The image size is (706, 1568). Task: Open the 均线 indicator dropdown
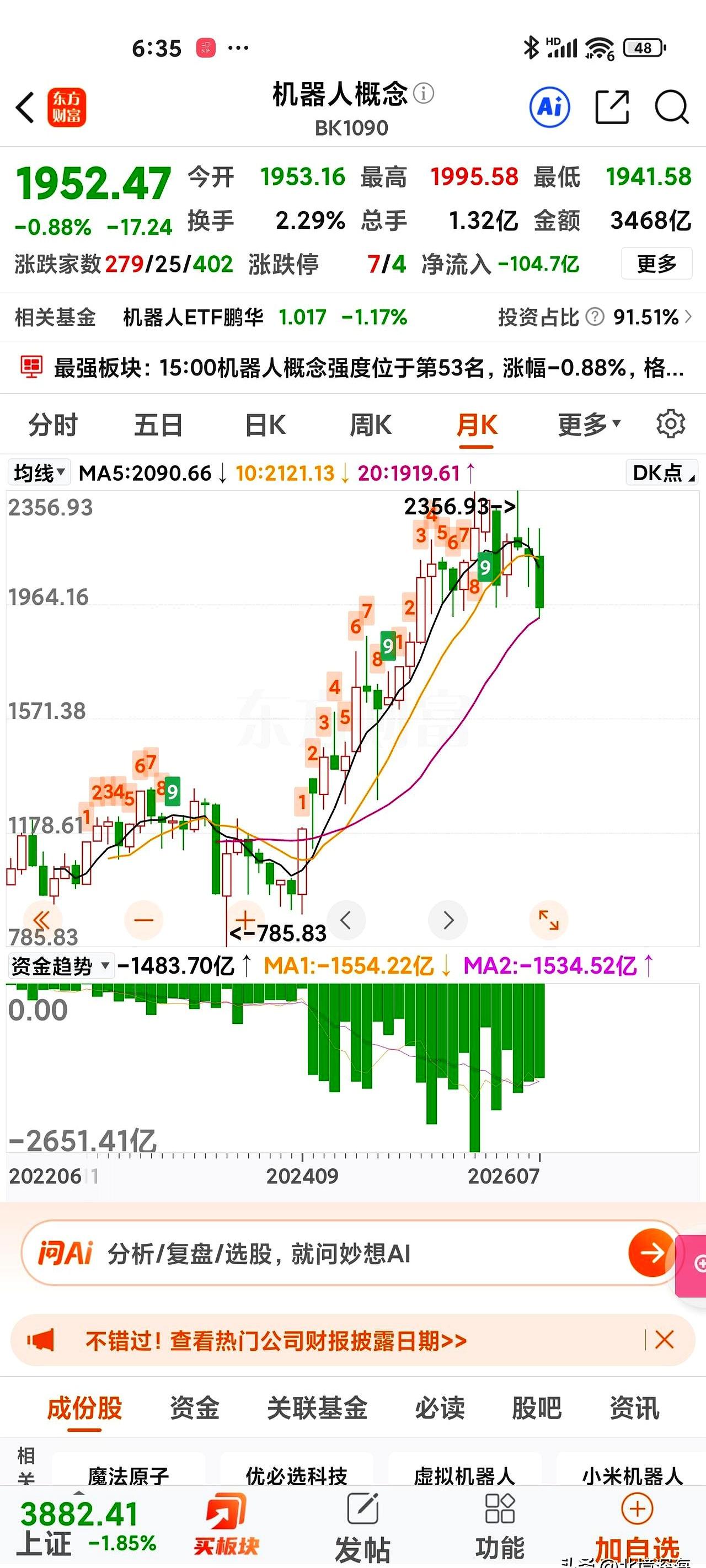pos(40,473)
